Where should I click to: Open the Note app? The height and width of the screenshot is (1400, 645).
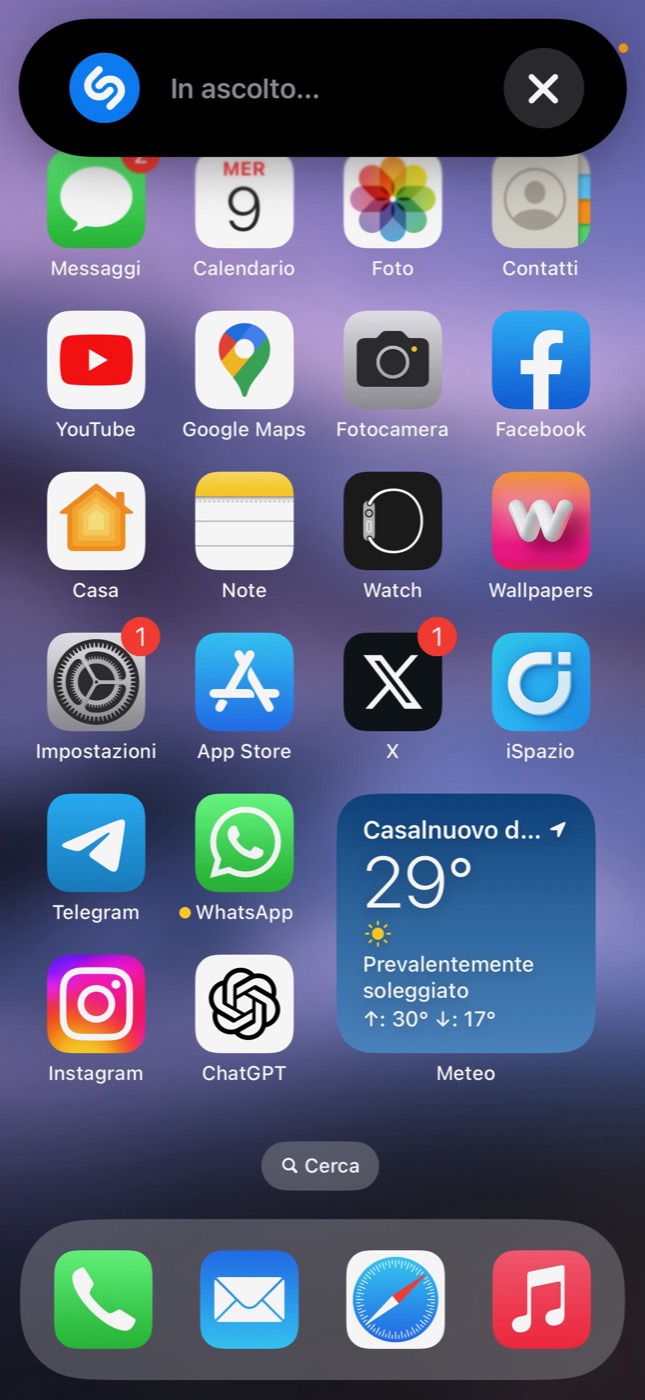pos(244,521)
